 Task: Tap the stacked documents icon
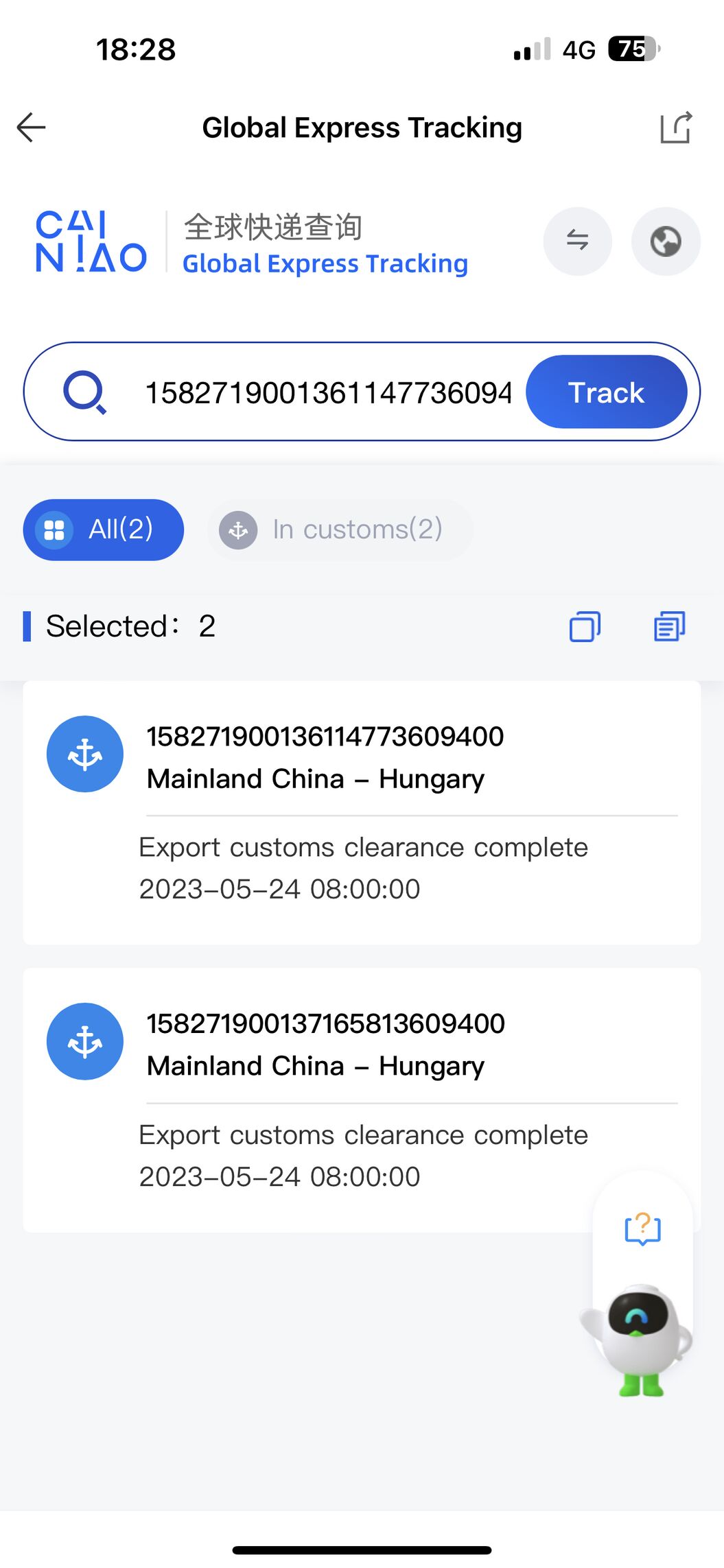[669, 626]
